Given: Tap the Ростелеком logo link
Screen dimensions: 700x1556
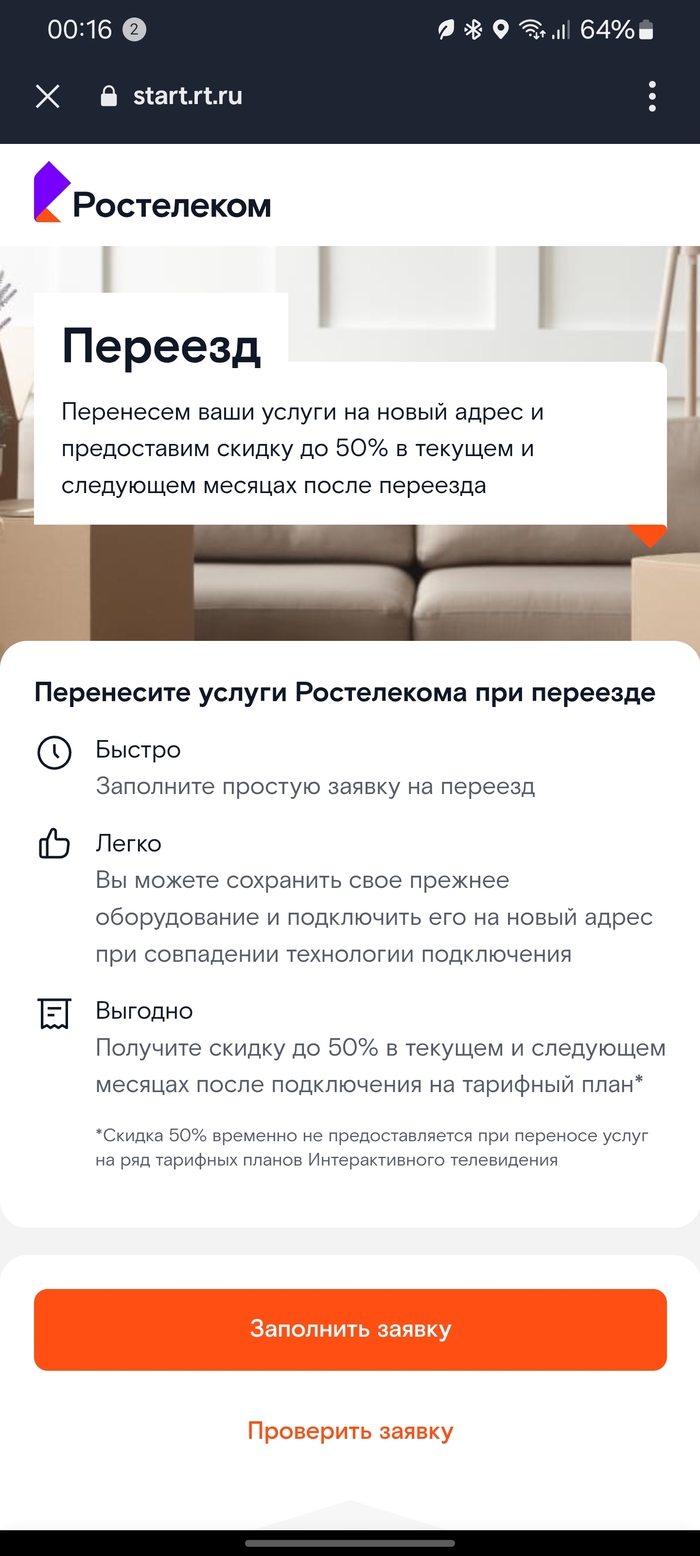Looking at the screenshot, I should pos(153,194).
